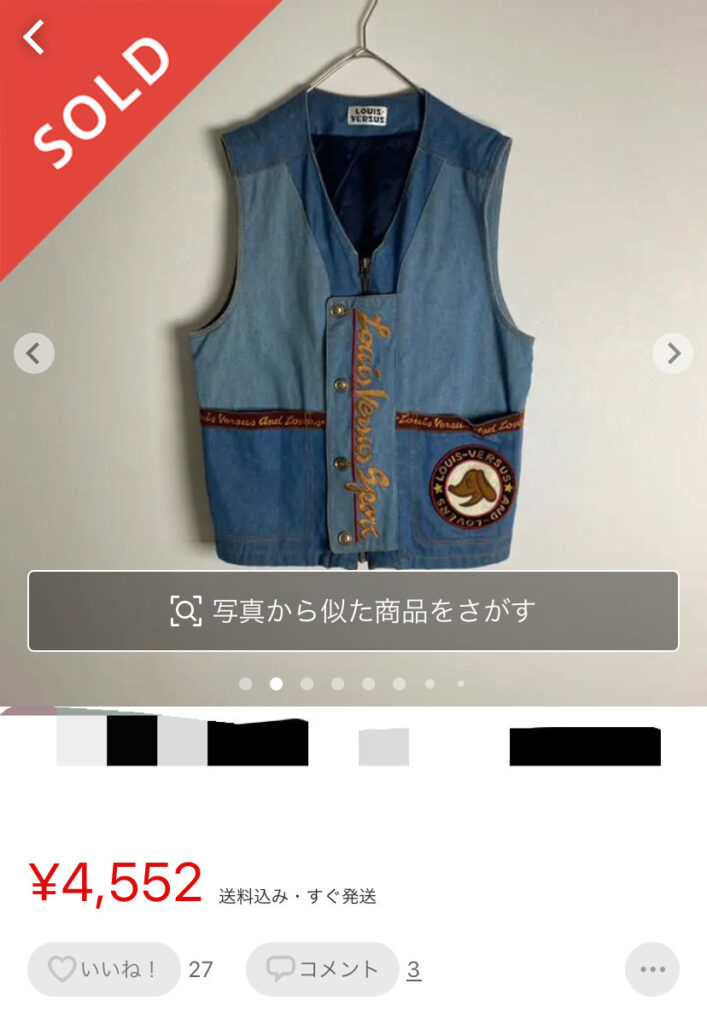Open the underlined comment count 3

tap(413, 969)
